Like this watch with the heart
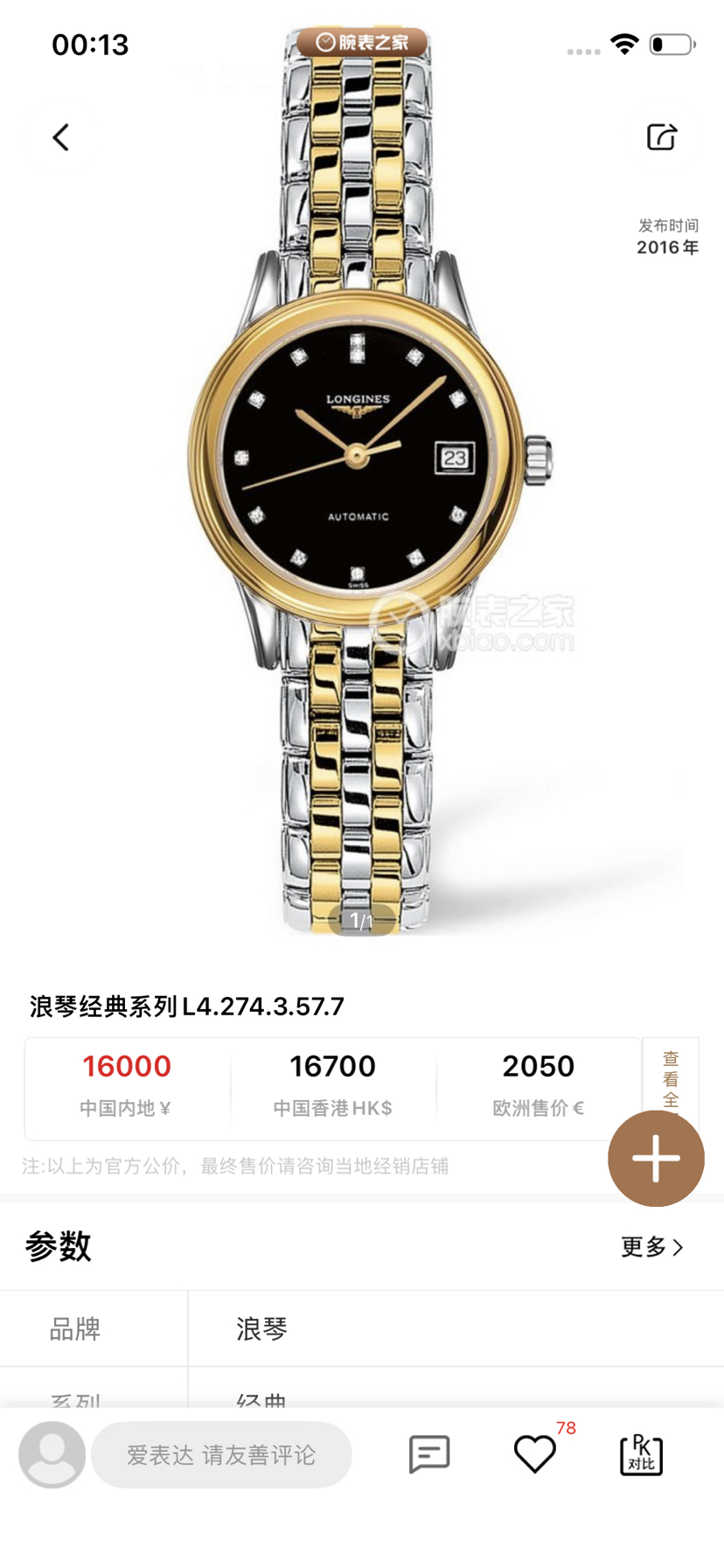The image size is (724, 1568). click(534, 1454)
